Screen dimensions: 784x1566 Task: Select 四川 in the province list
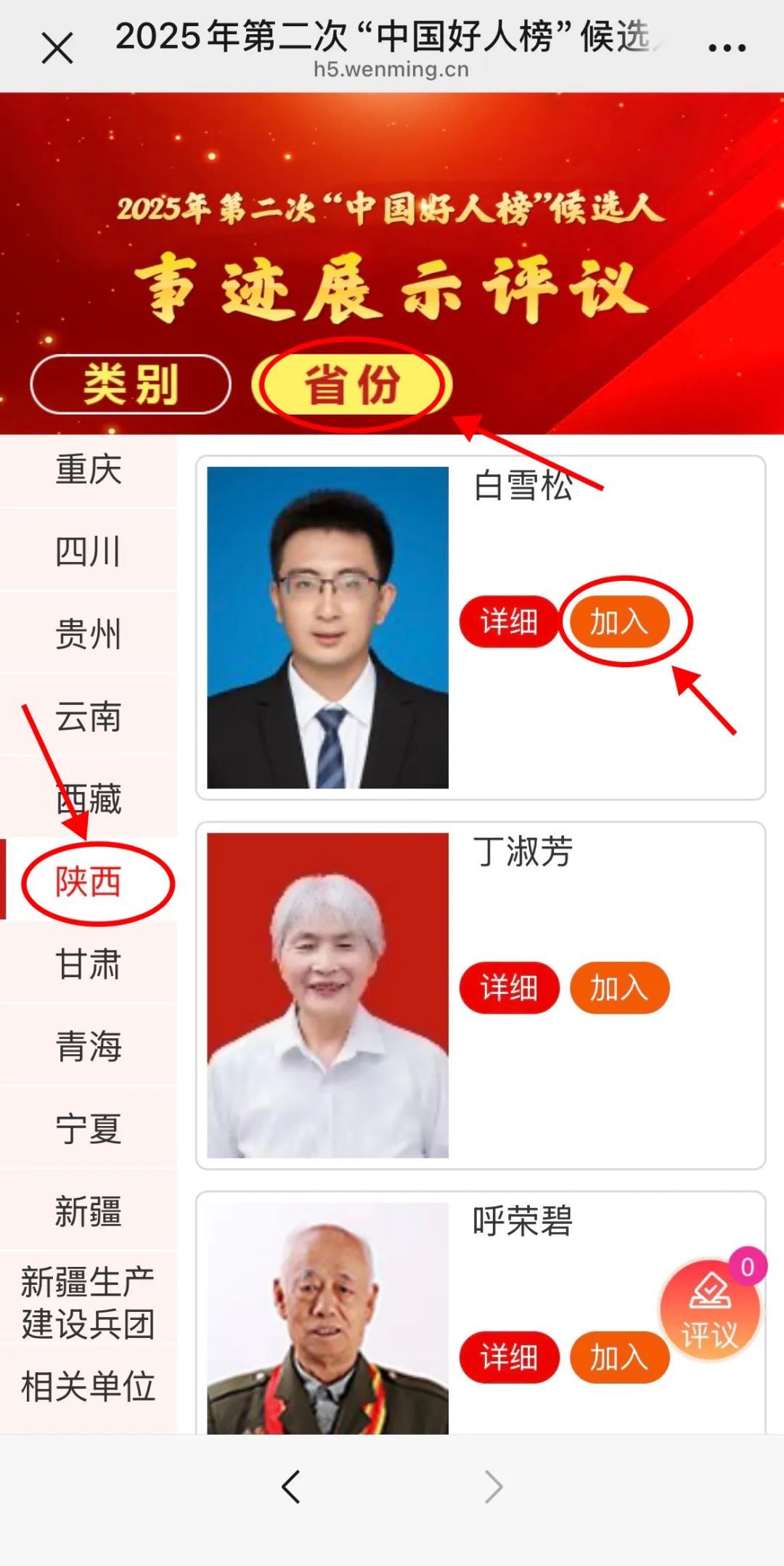[89, 552]
